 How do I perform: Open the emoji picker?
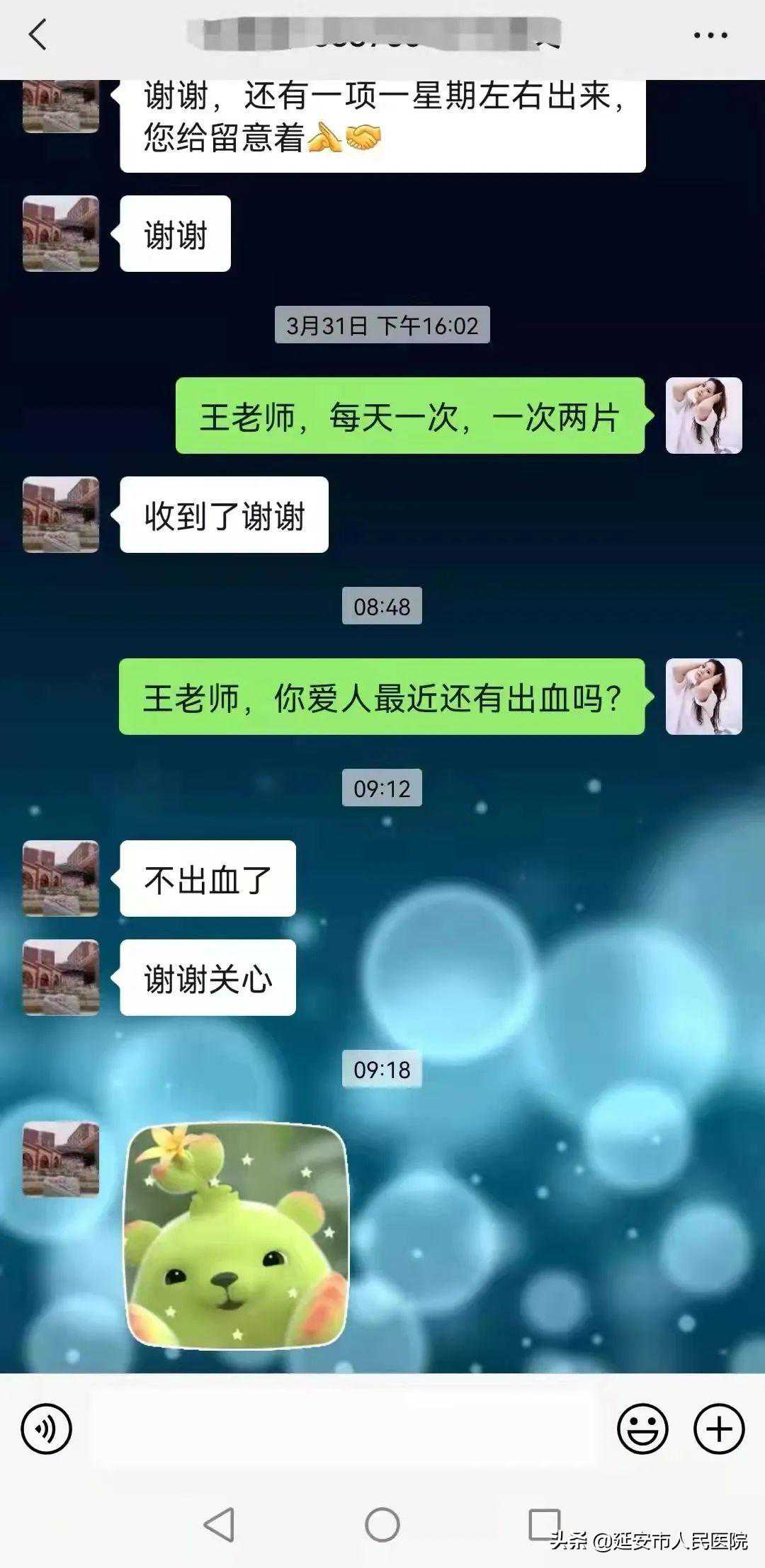(642, 1429)
